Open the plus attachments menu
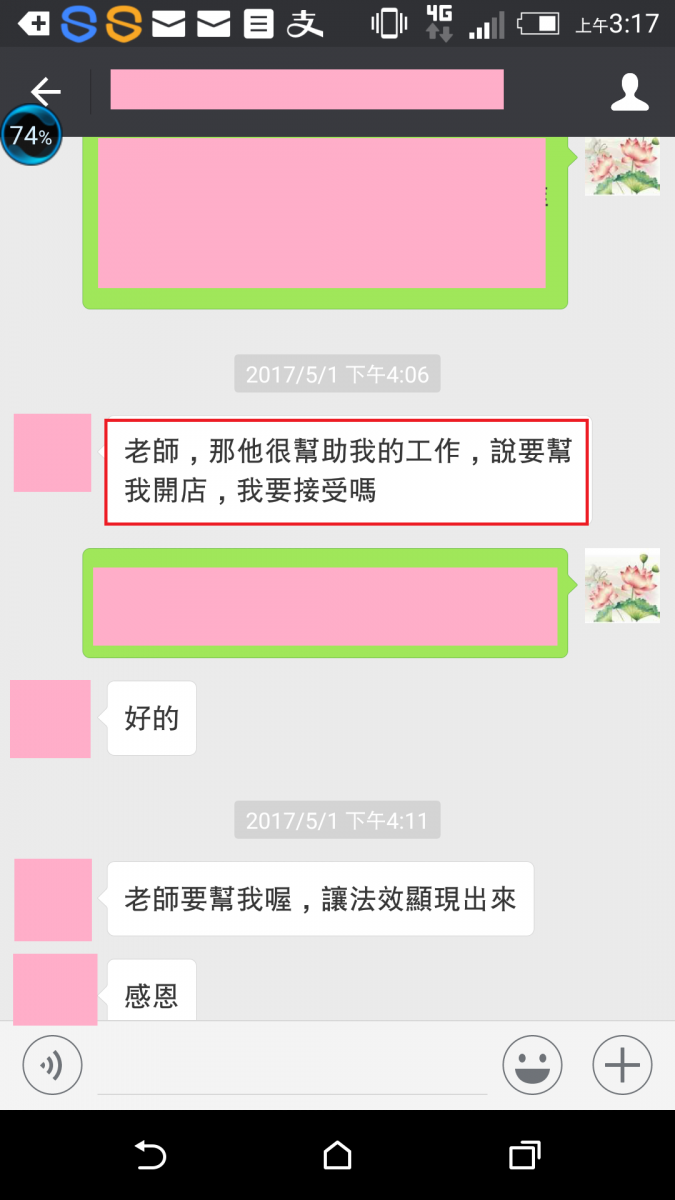The height and width of the screenshot is (1200, 675). coord(622,1065)
